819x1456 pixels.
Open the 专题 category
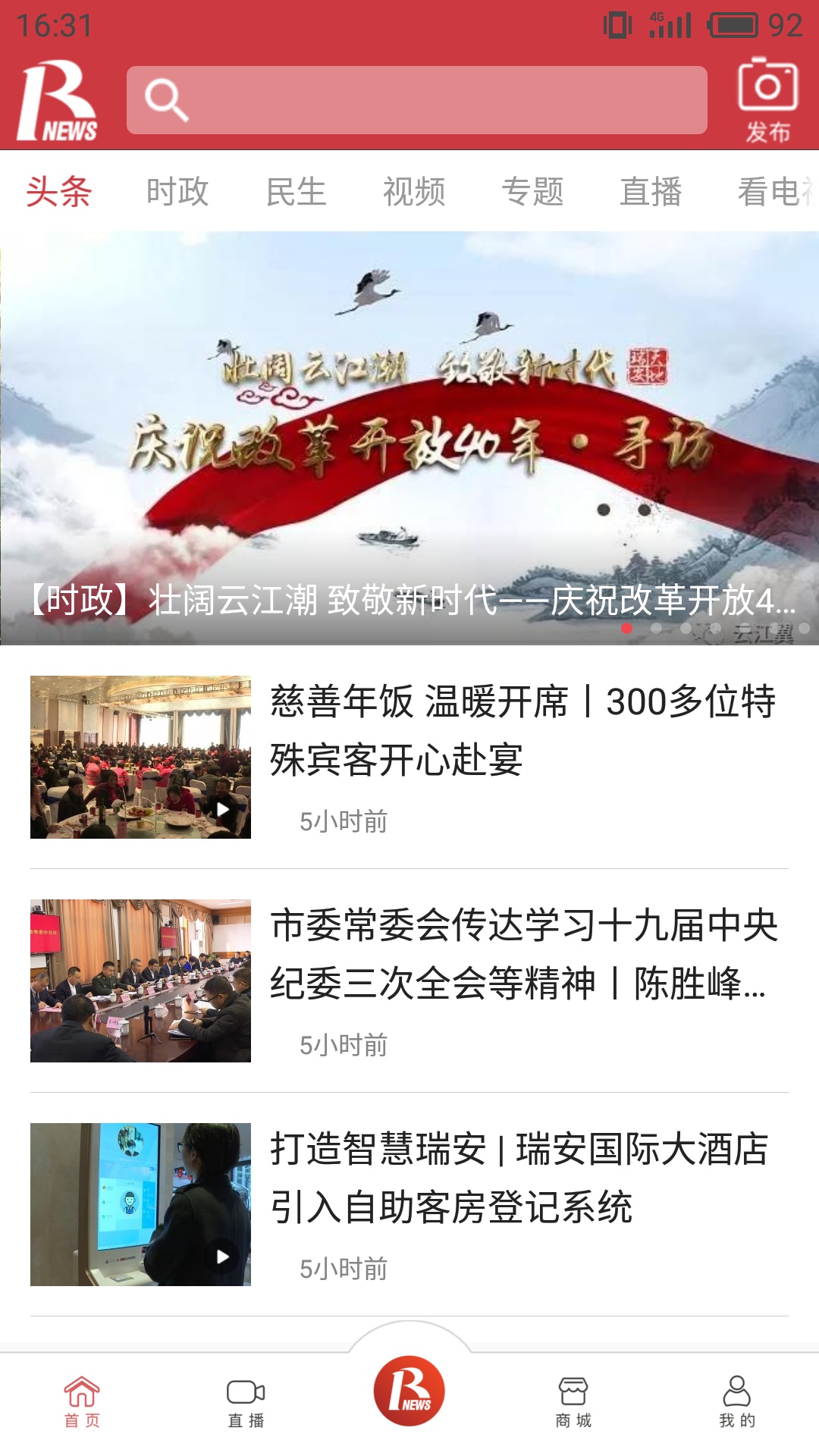pos(534,192)
